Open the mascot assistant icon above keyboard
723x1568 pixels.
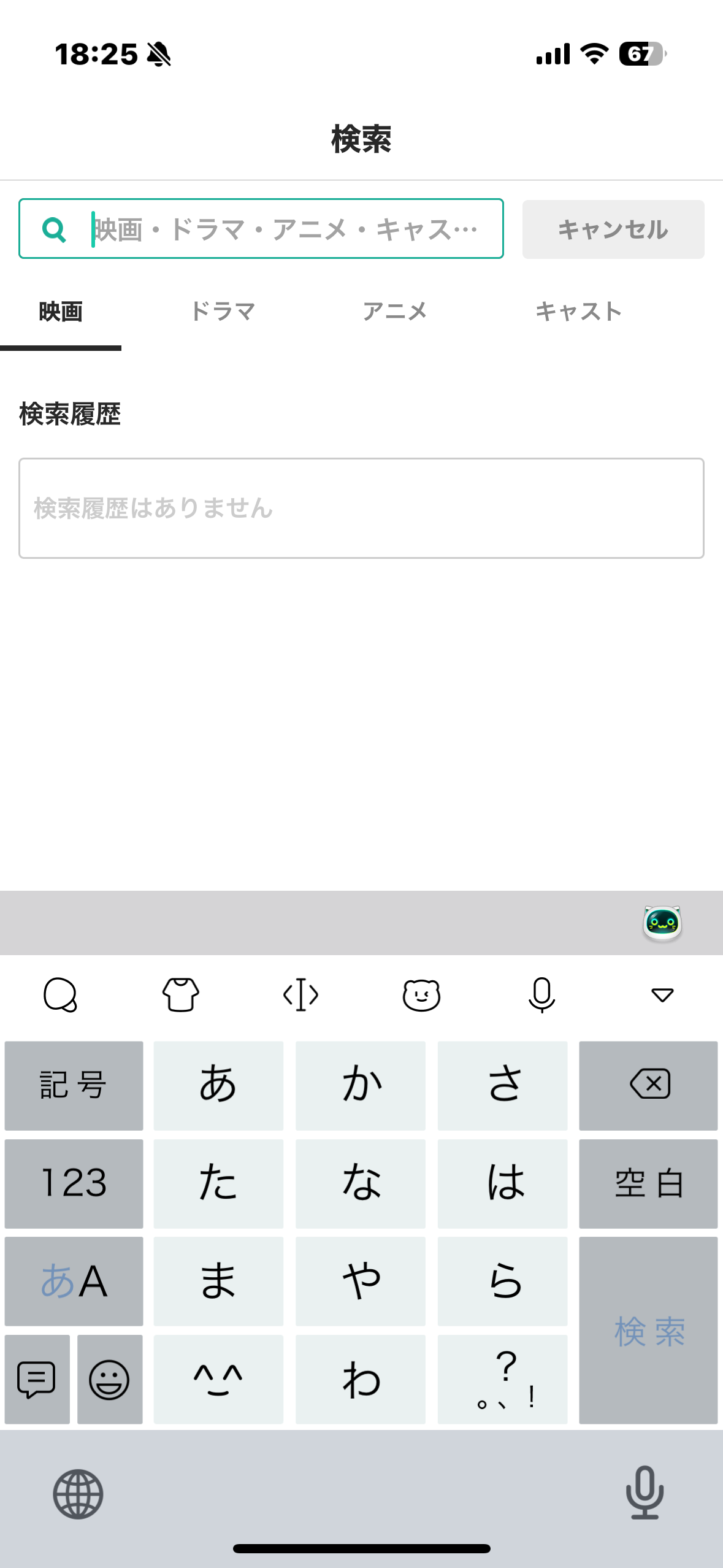[x=663, y=923]
